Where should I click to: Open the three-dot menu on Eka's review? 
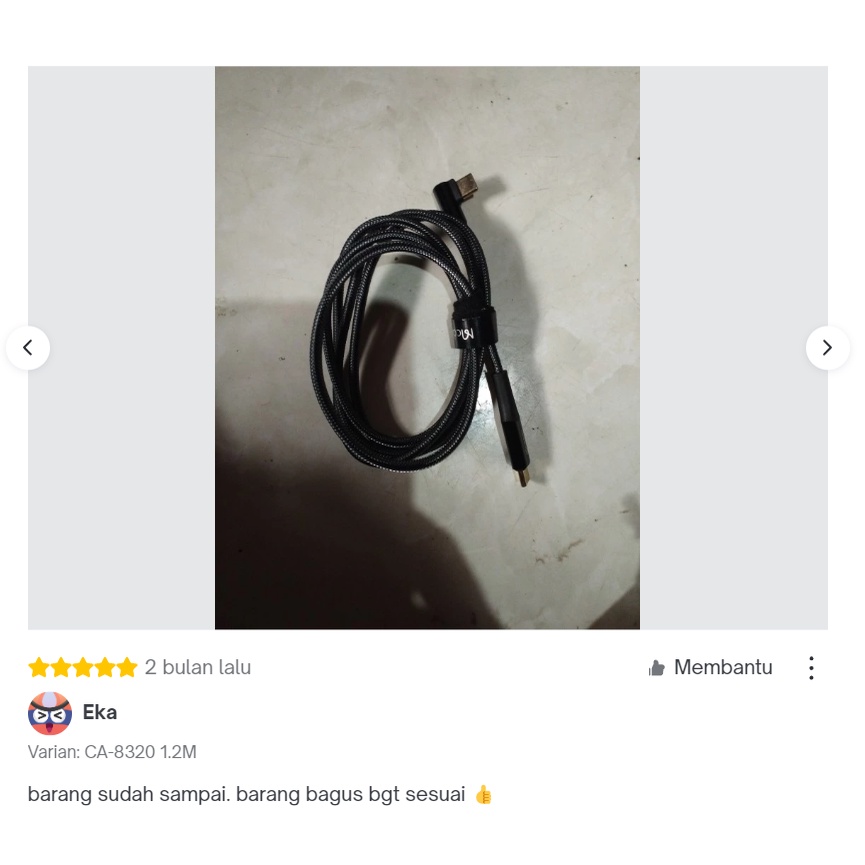click(811, 668)
